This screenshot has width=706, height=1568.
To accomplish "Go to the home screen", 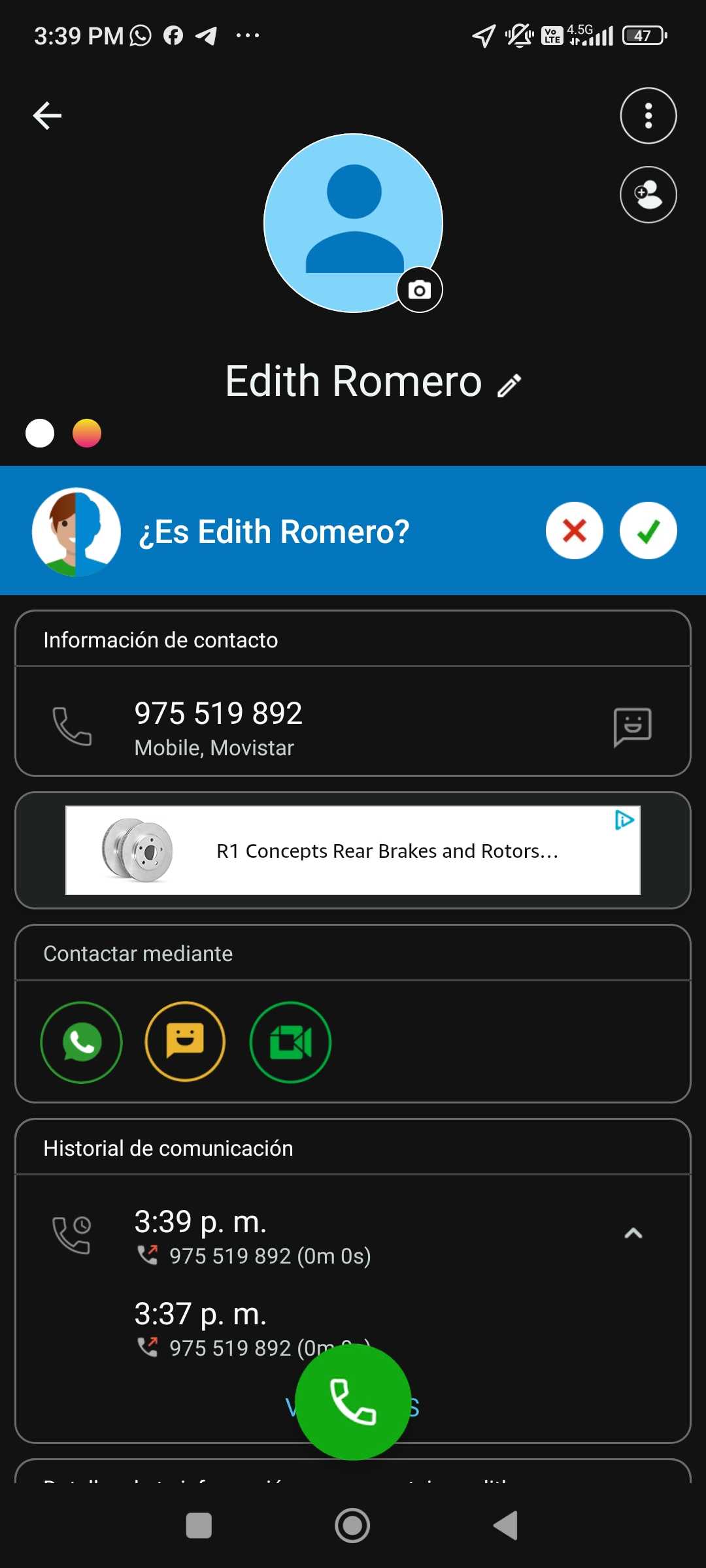I will [352, 1526].
